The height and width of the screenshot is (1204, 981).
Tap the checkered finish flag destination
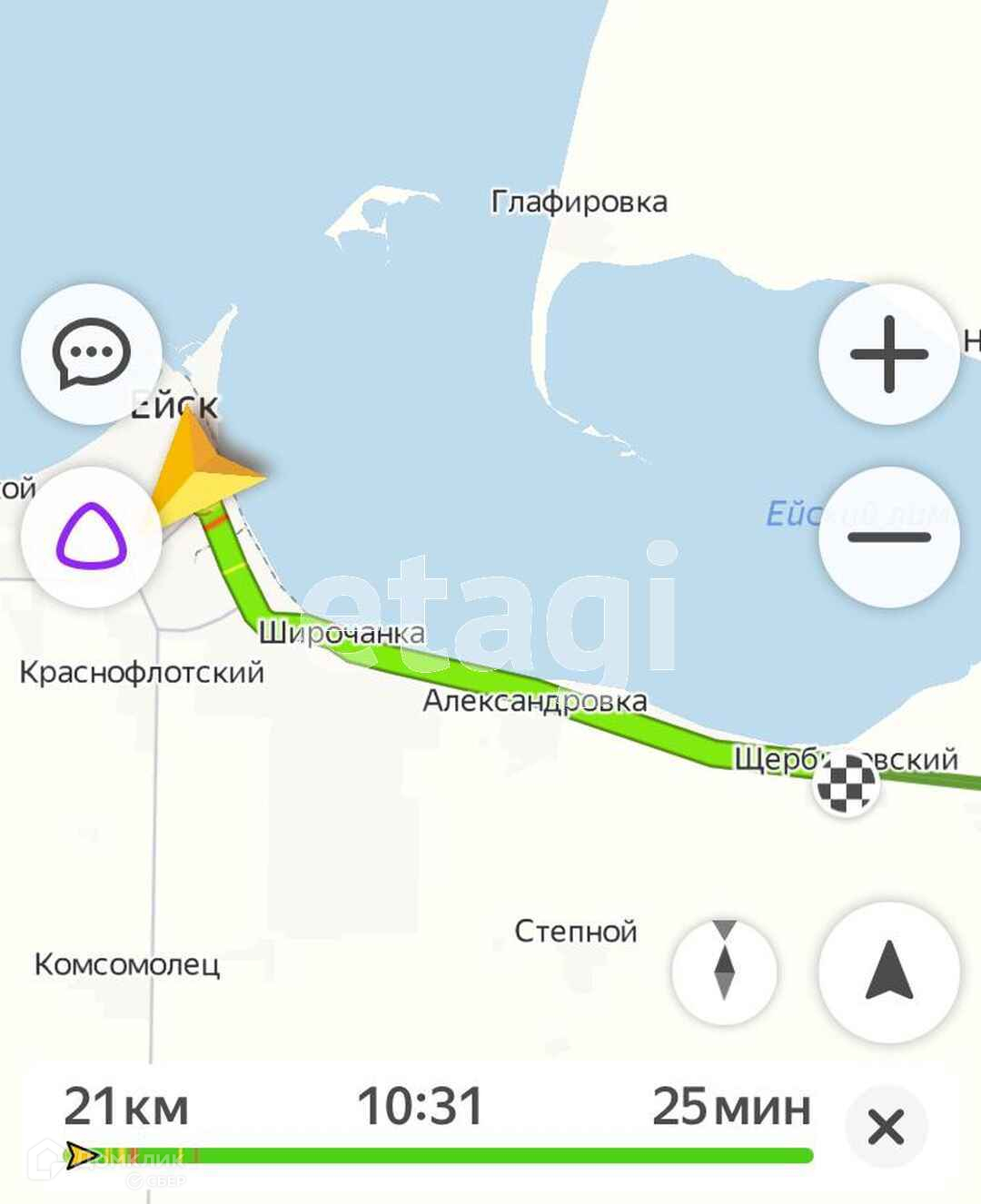(x=847, y=785)
